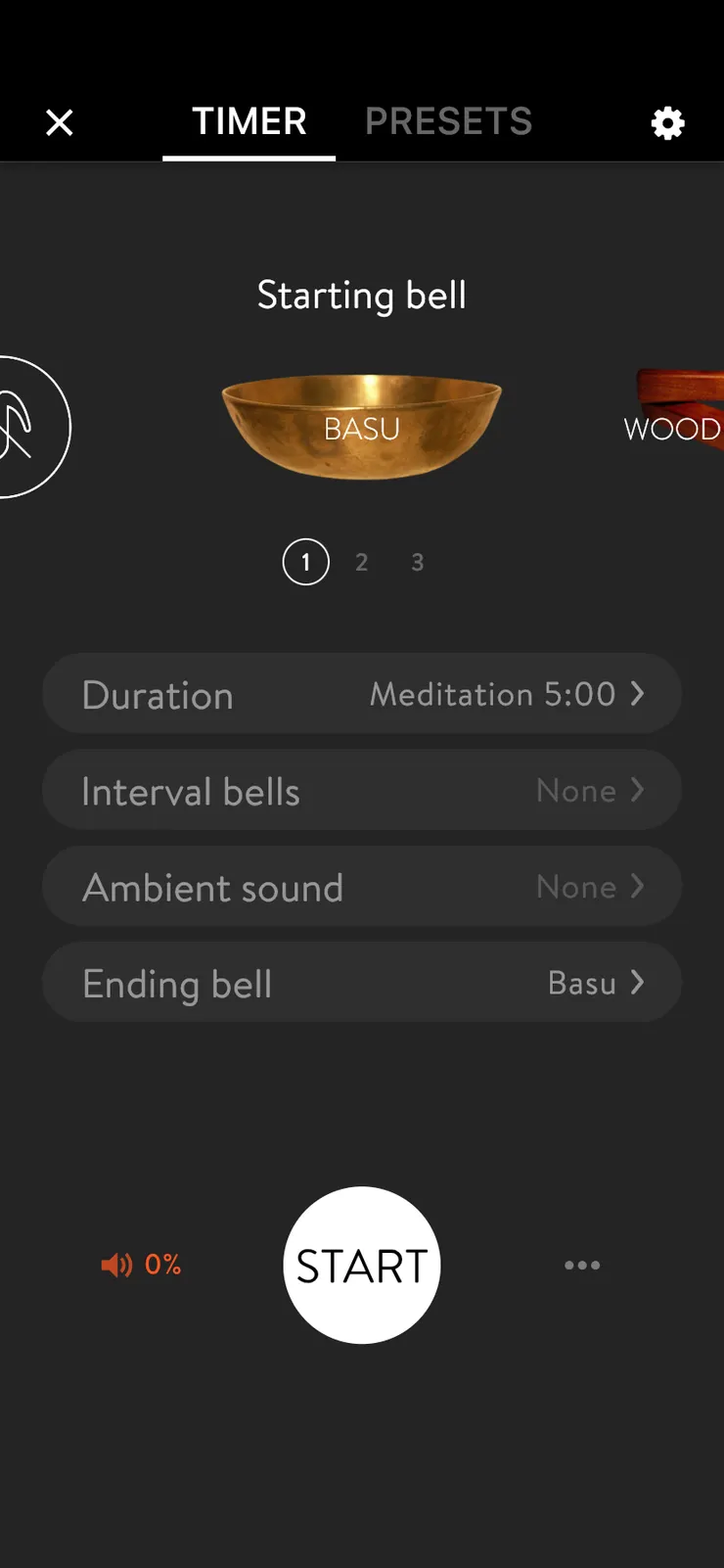Image resolution: width=724 pixels, height=1568 pixels.
Task: Select starting bell page 2
Action: click(361, 562)
